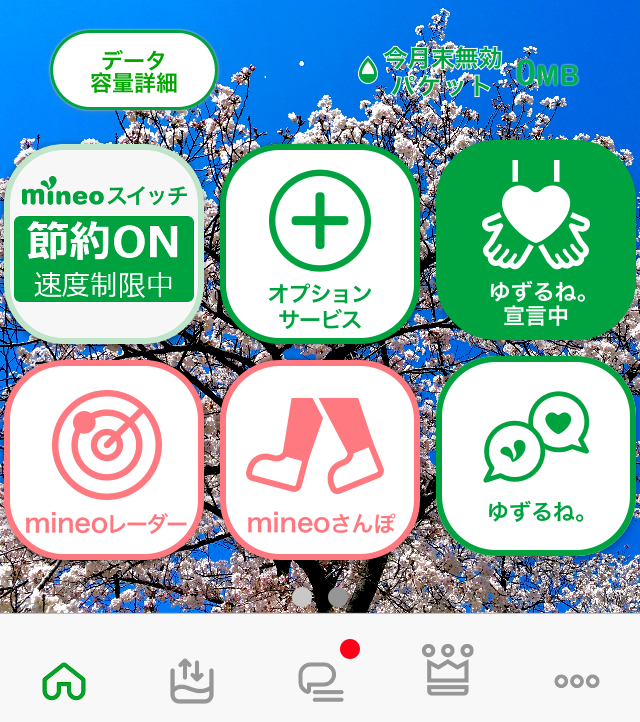Switch to the data transfer tray tab
The image size is (640, 722).
click(x=192, y=681)
